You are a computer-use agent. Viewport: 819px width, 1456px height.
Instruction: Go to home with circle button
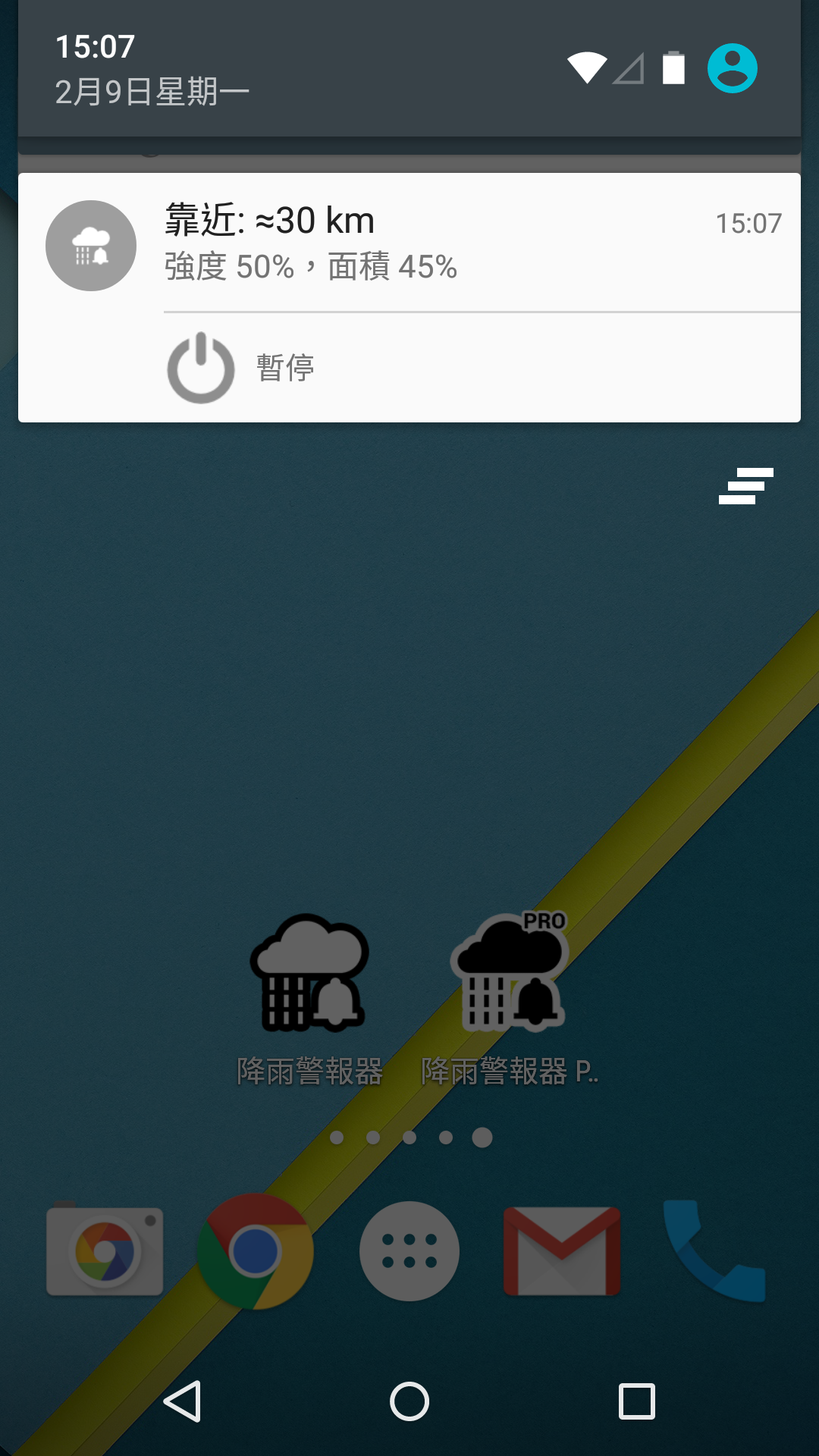pos(409,1401)
